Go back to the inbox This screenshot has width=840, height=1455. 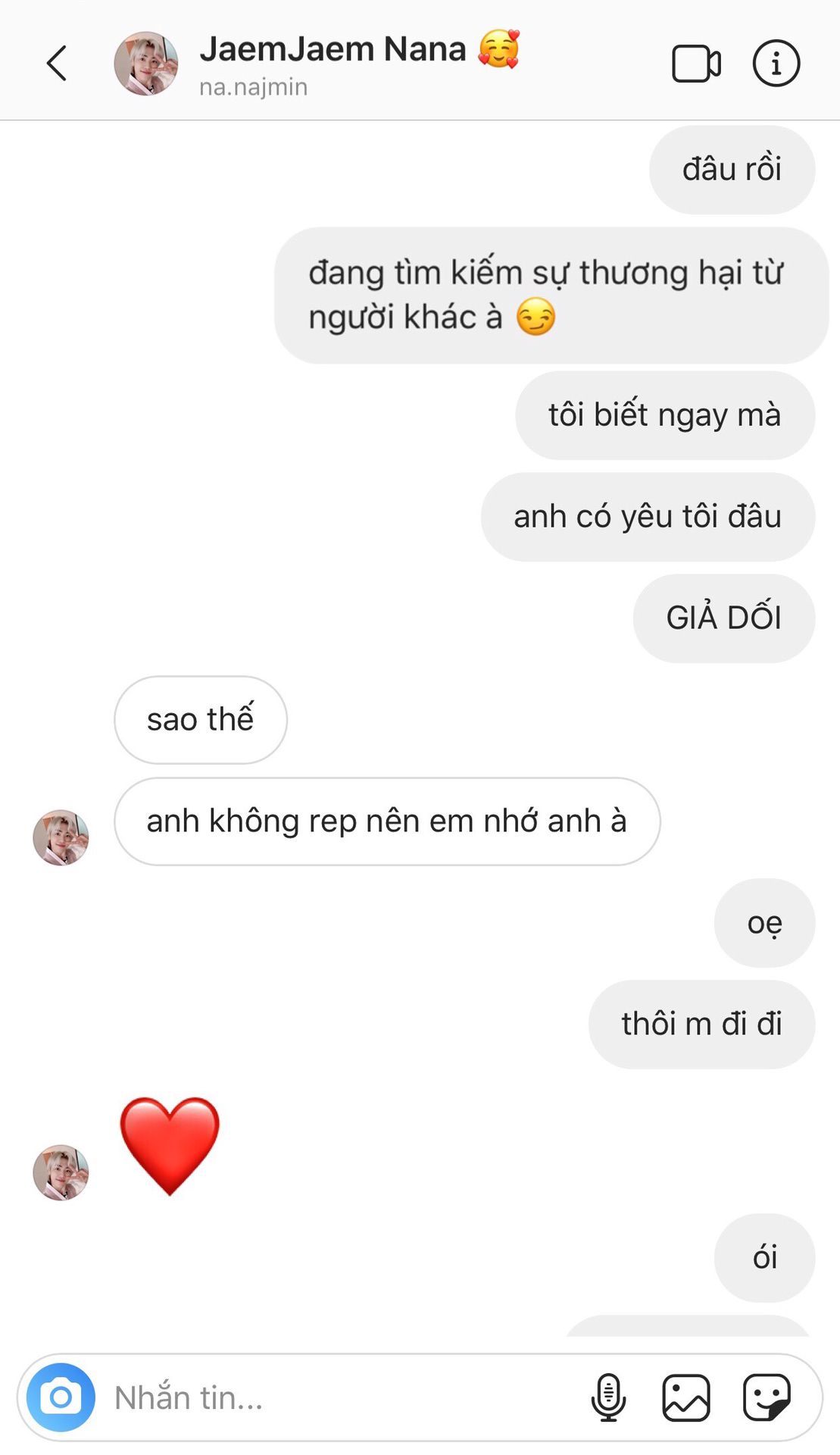click(57, 63)
